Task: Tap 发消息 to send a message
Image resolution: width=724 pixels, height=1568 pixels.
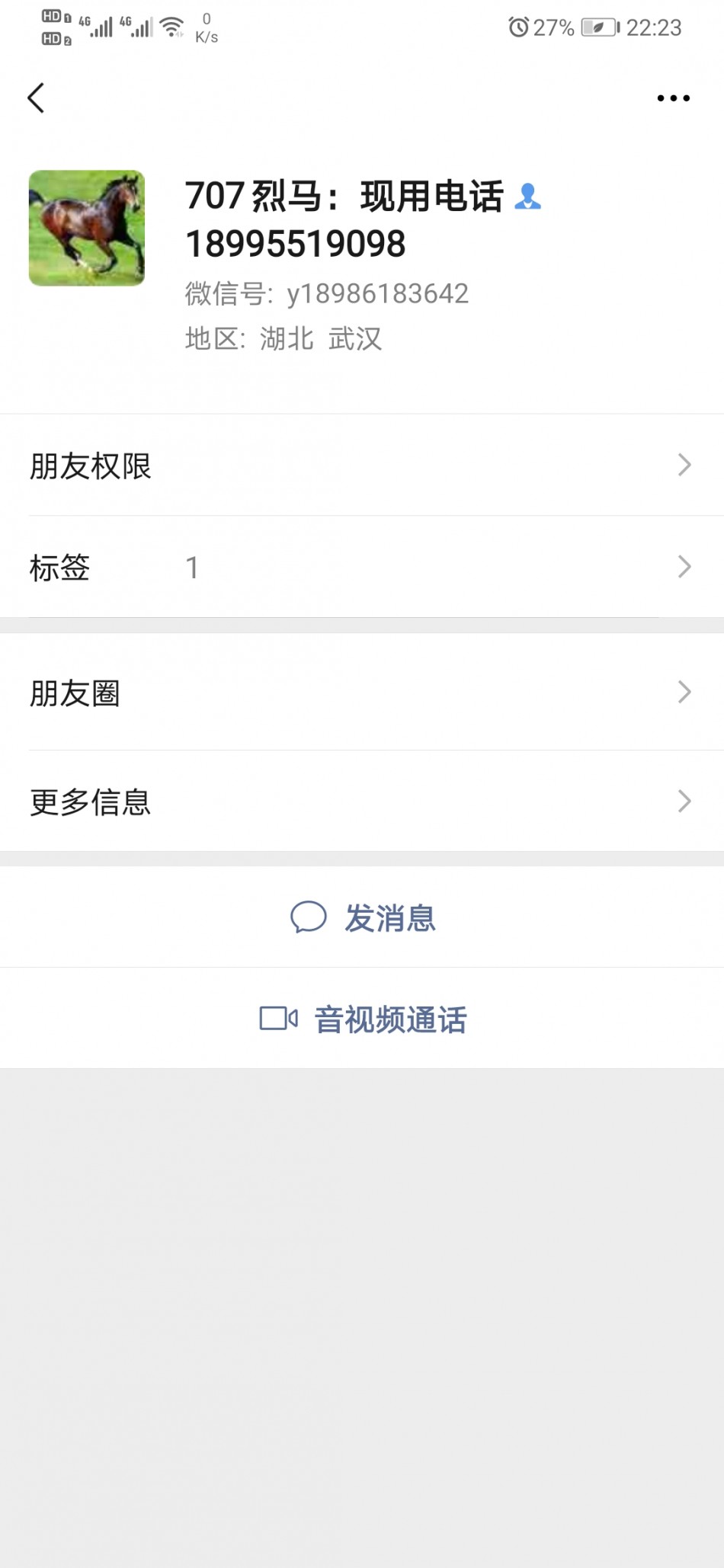Action: (363, 917)
